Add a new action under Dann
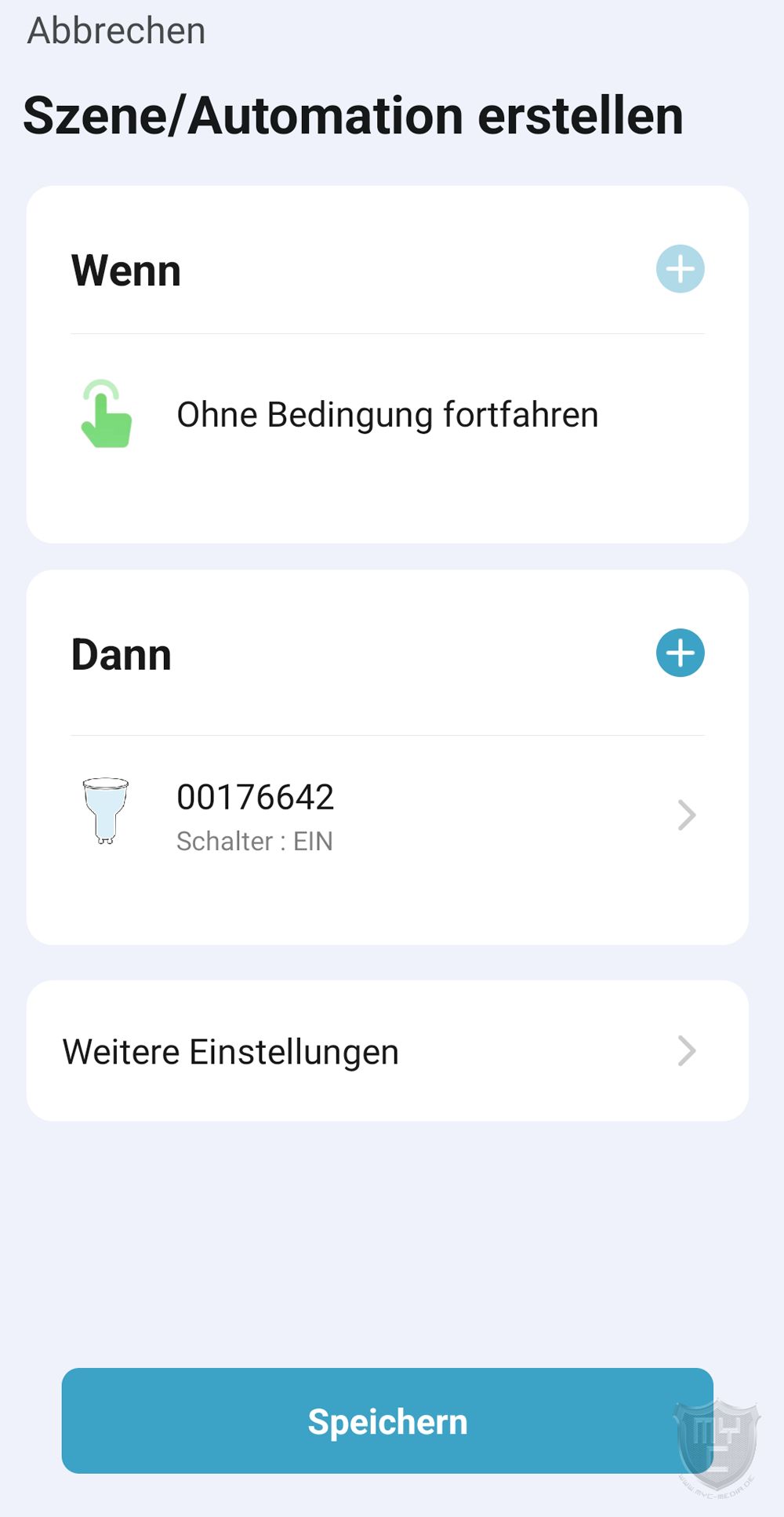 tap(680, 653)
